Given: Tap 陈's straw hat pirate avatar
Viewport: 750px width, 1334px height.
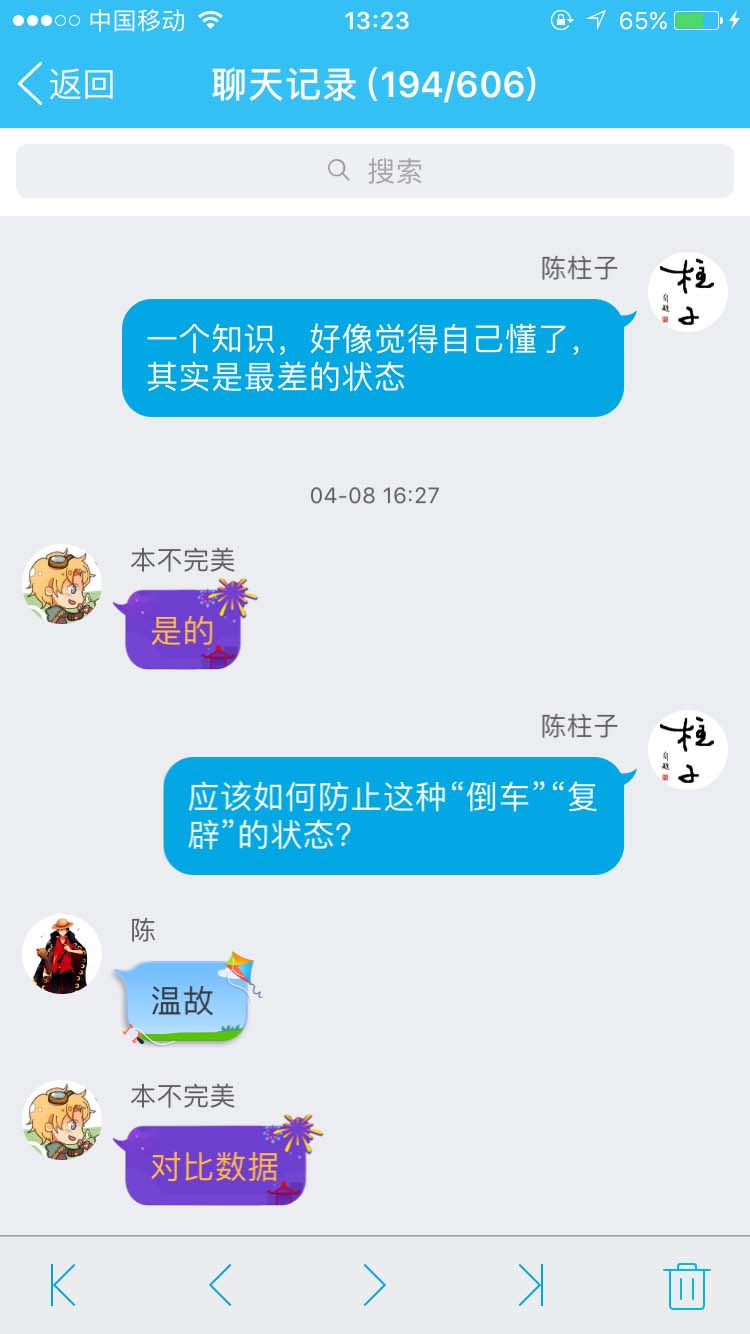Looking at the screenshot, I should 62,953.
